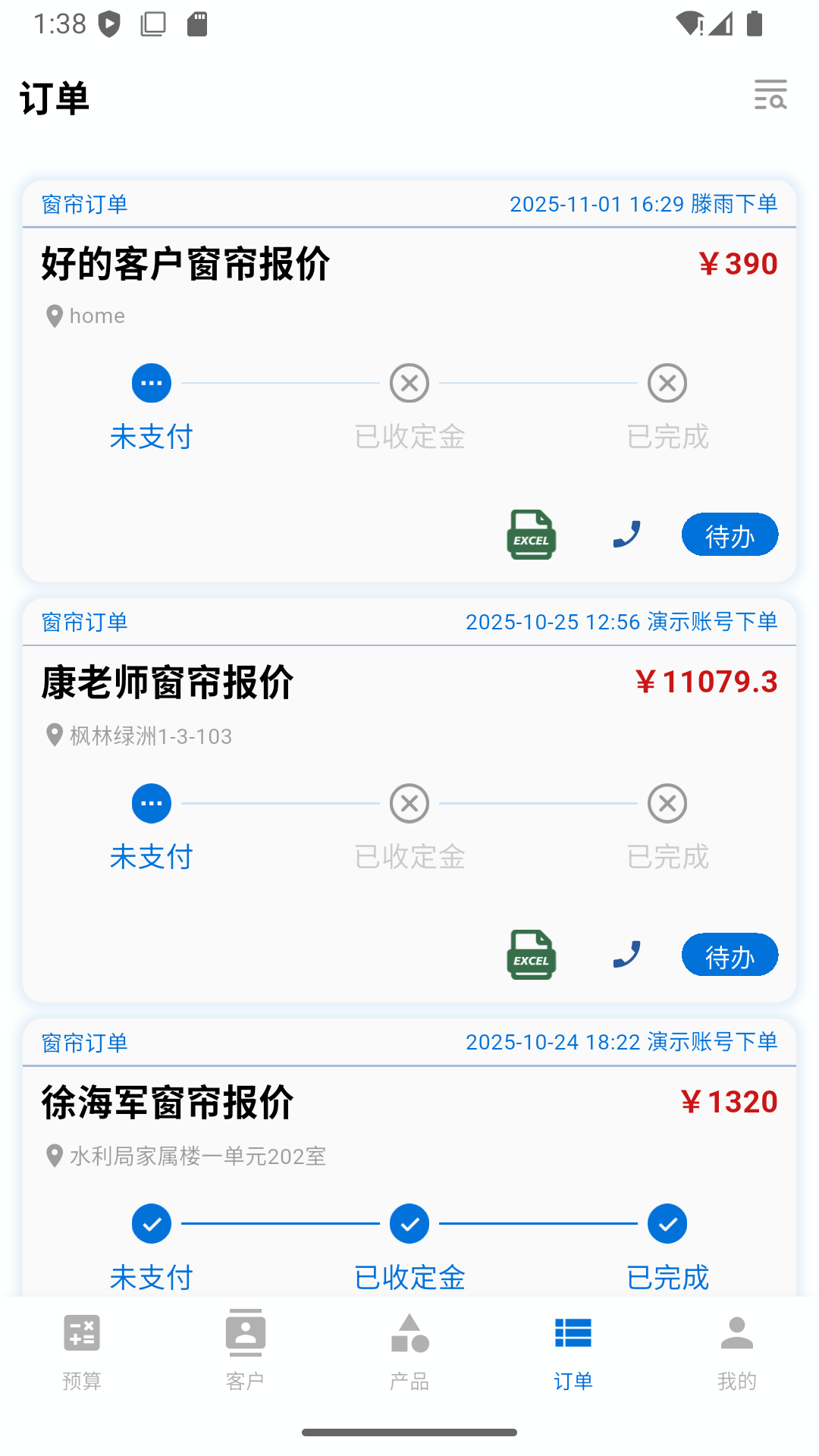
Task: Toggle the 已完成 checkmark on 徐海军窗帘报价
Action: click(x=667, y=1223)
